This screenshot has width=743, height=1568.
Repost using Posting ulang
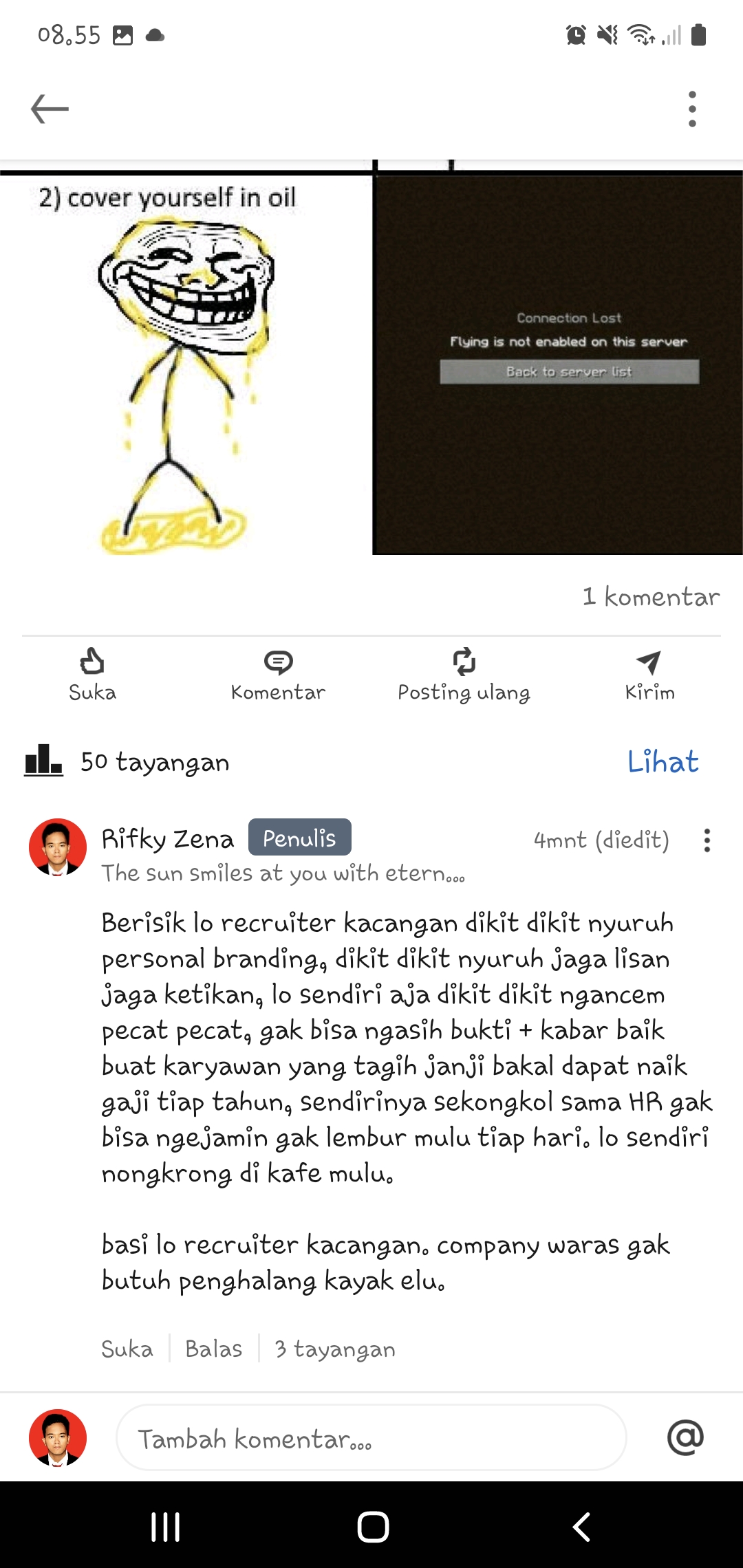click(x=464, y=675)
